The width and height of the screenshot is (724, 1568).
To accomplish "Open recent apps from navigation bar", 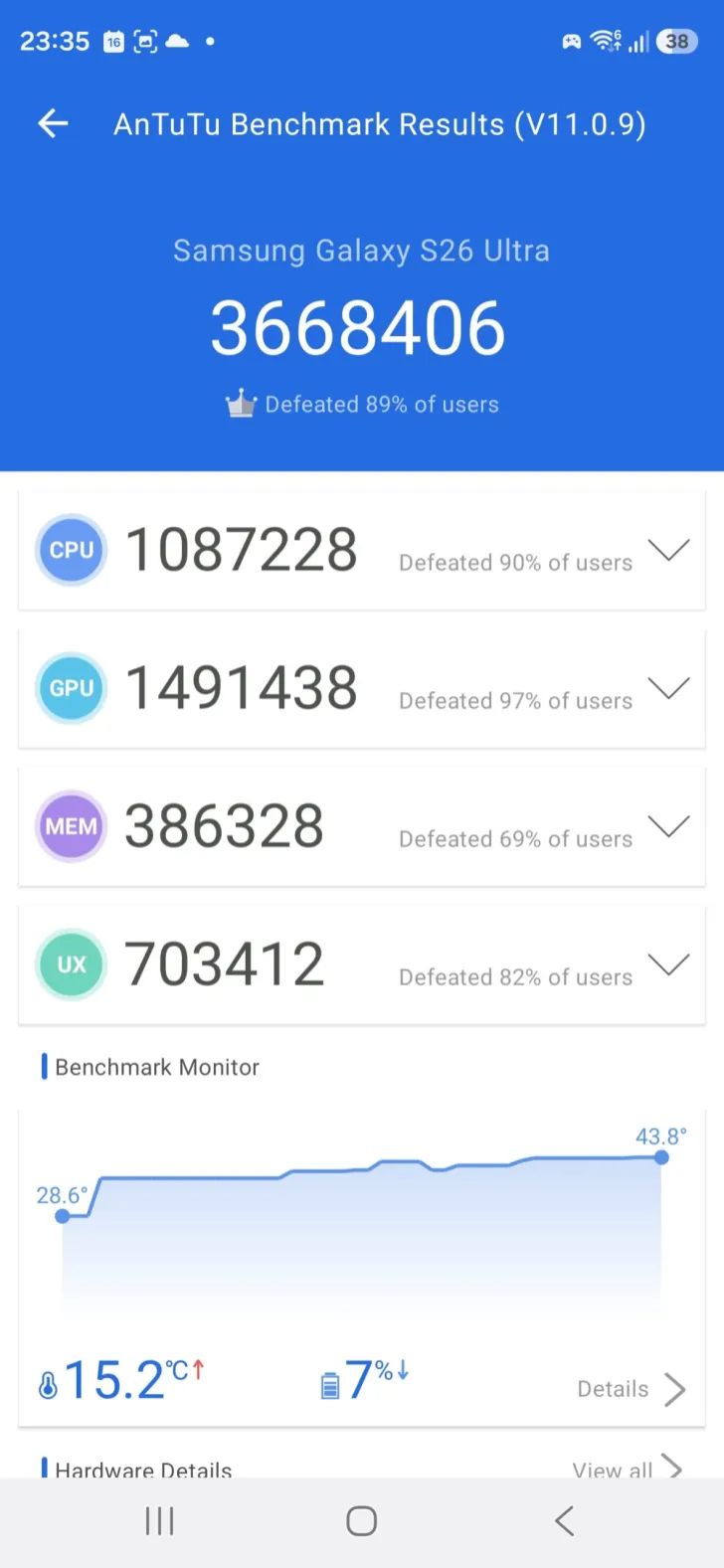I will click(x=159, y=1521).
